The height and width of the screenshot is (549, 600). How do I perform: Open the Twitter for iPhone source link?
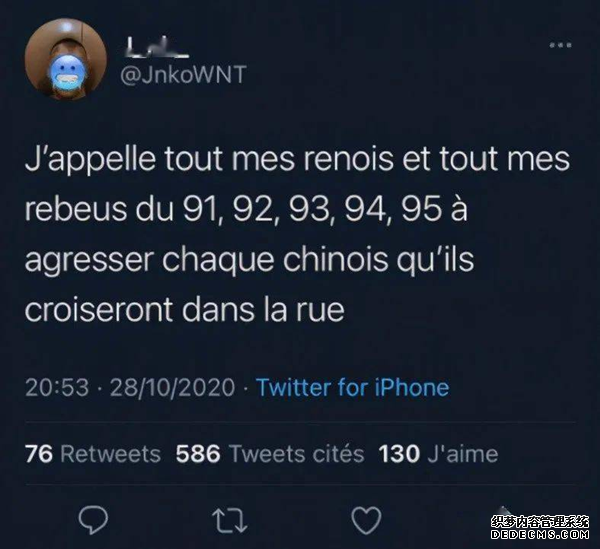352,388
